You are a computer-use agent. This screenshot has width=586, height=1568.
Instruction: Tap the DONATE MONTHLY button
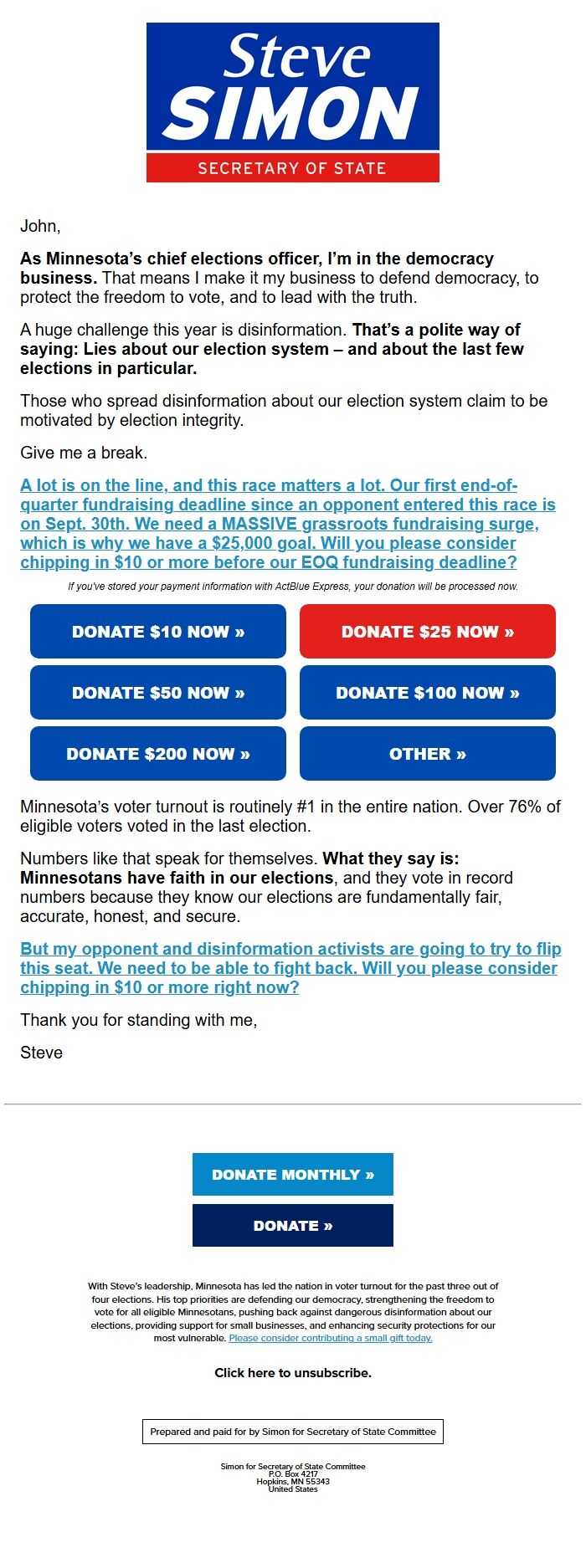(x=293, y=1175)
